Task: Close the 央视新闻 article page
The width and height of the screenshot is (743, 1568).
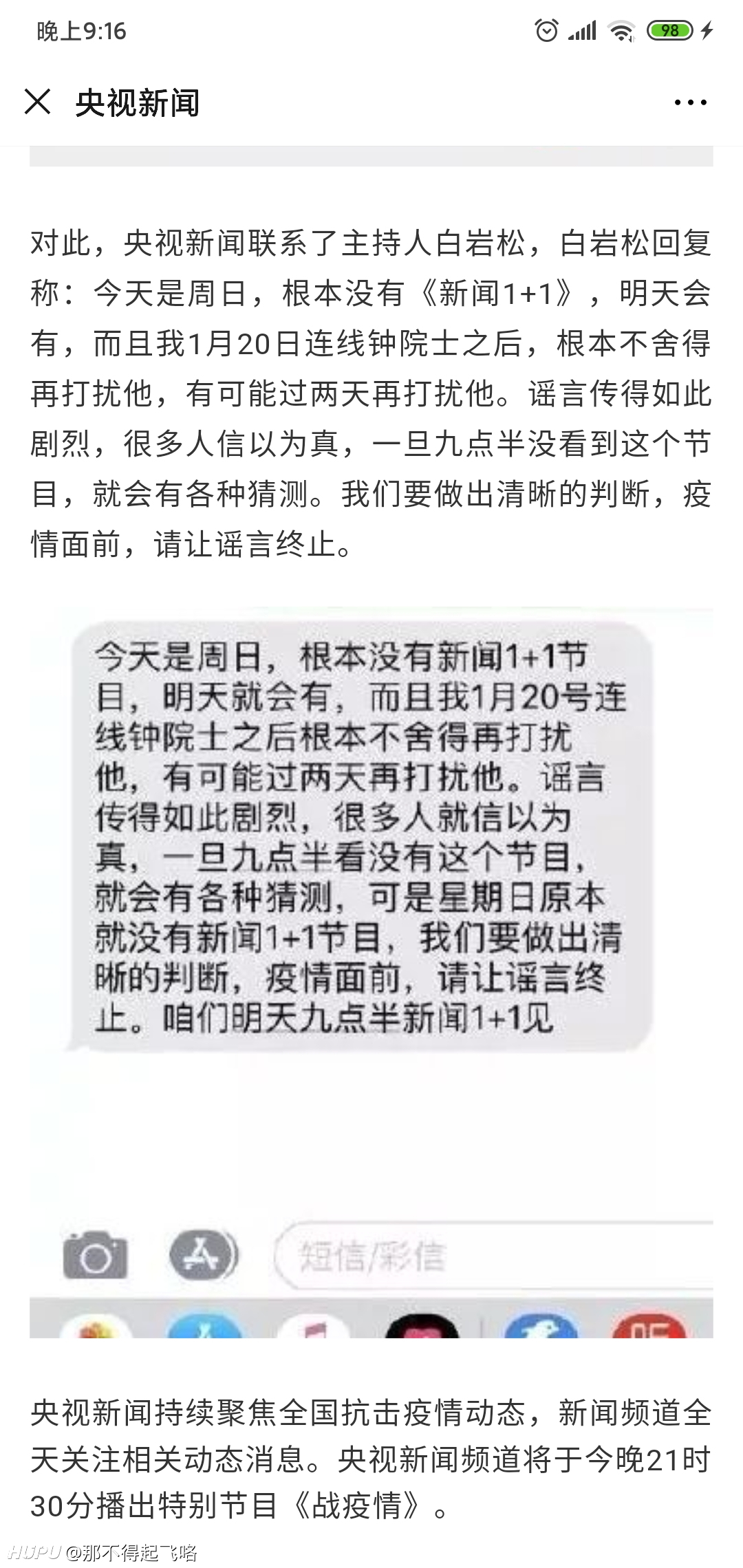Action: (38, 102)
